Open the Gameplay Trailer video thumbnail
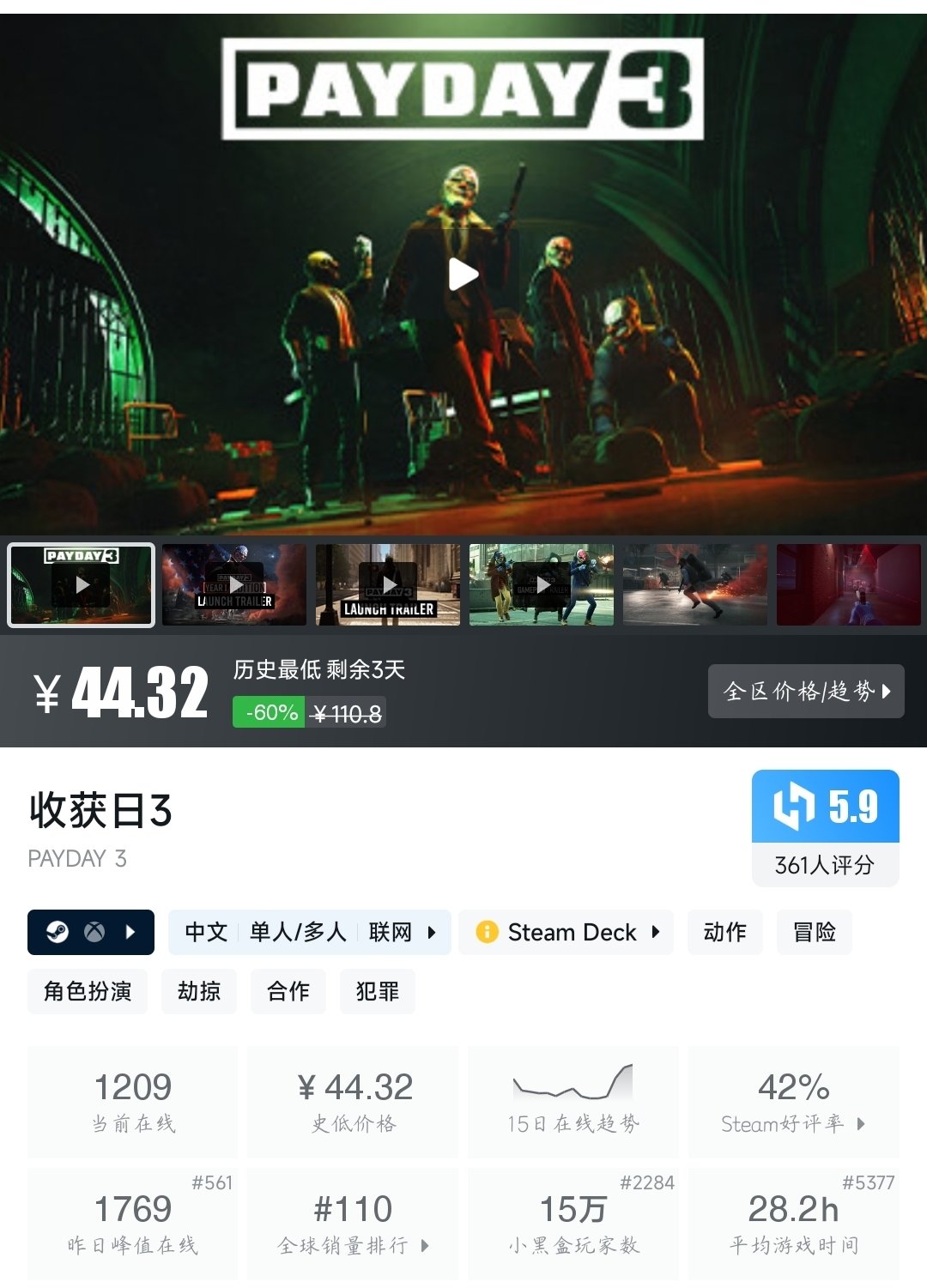 pyautogui.click(x=542, y=584)
